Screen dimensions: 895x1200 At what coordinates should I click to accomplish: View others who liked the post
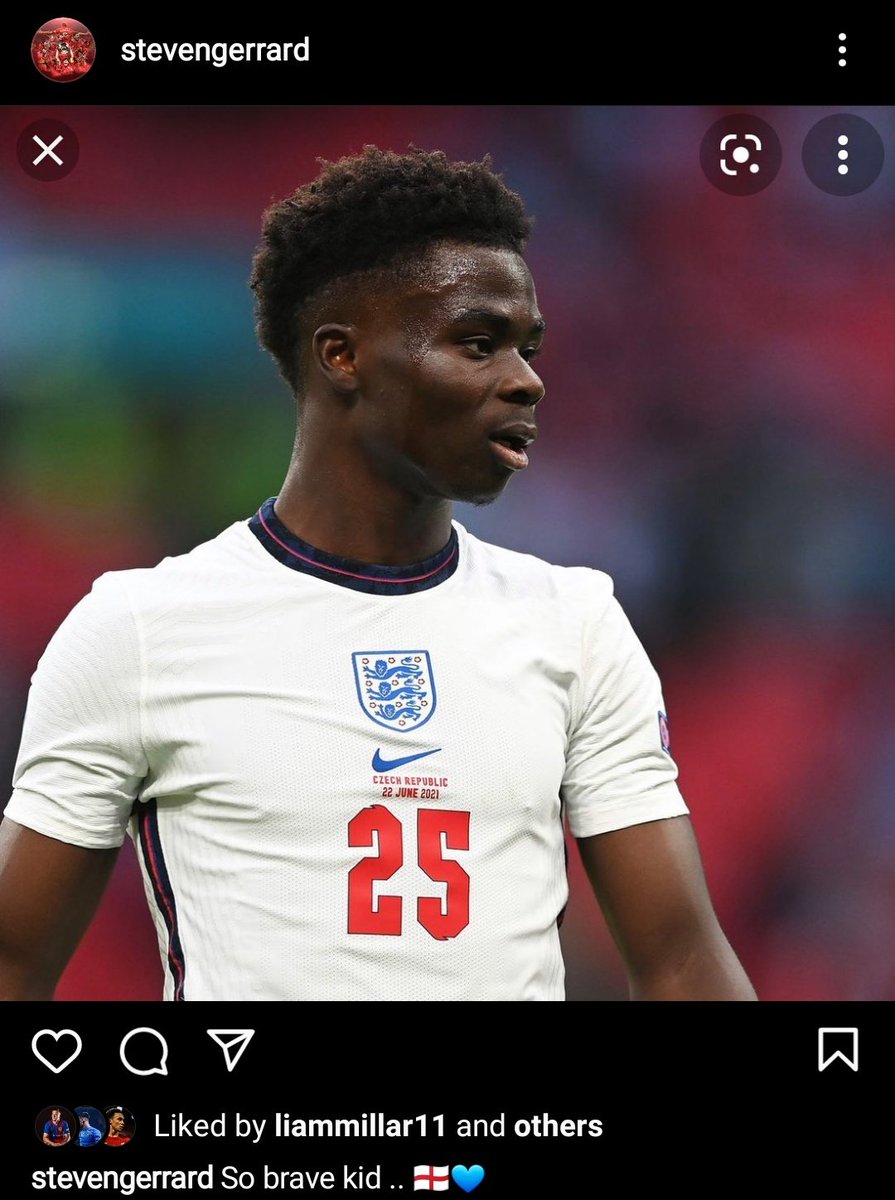coord(558,1126)
